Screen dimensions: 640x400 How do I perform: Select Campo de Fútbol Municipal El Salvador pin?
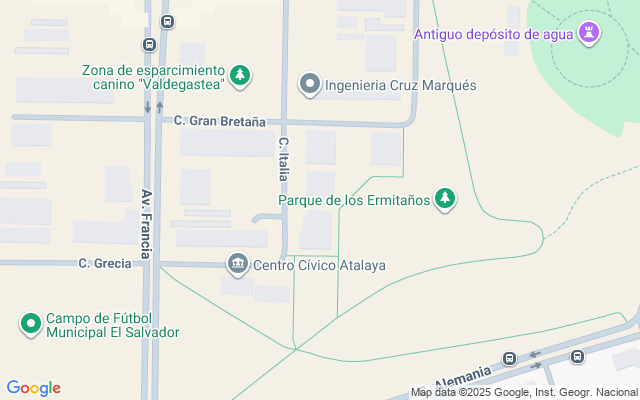[x=30, y=323]
